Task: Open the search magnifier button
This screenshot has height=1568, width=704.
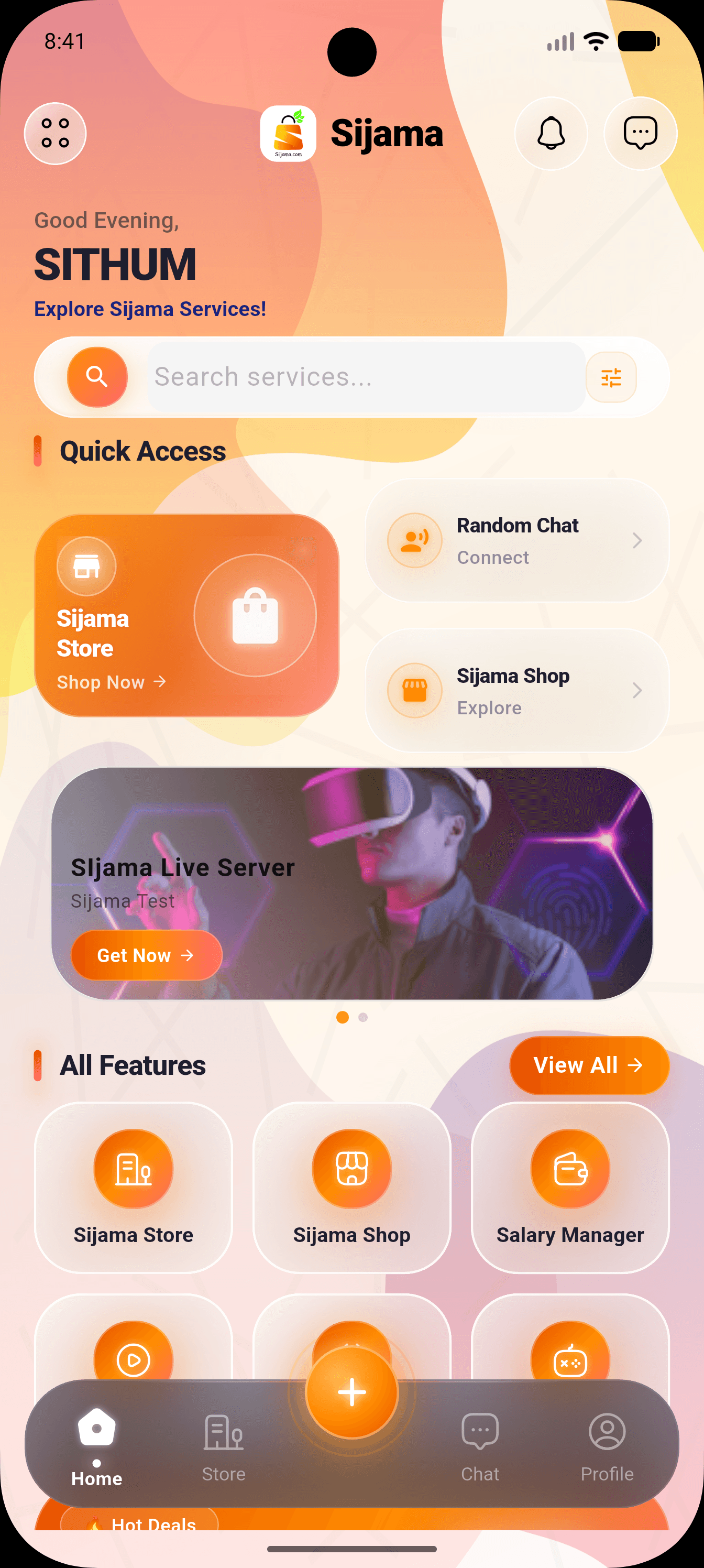Action: pos(97,377)
